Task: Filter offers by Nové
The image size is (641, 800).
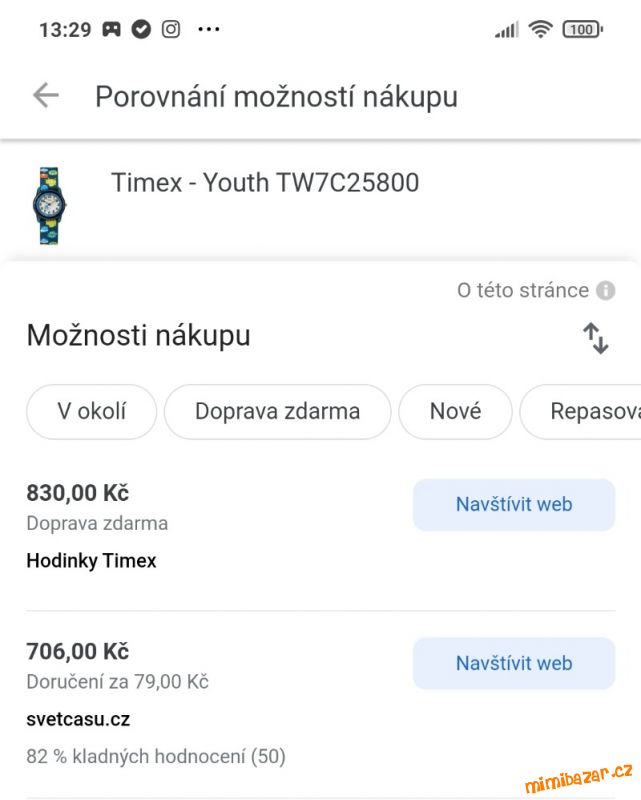Action: point(455,412)
